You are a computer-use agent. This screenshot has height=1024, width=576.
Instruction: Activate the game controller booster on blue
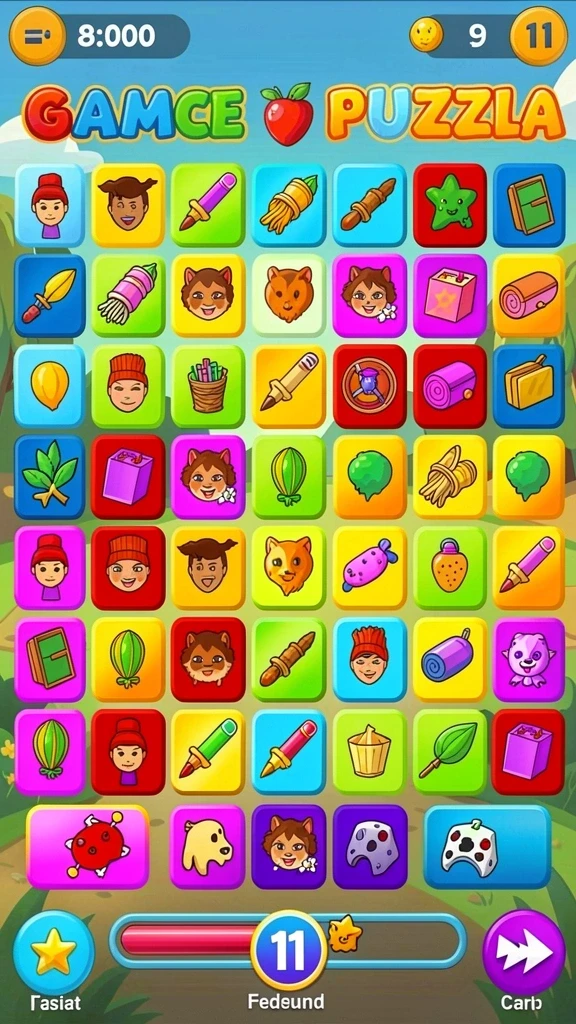click(487, 847)
